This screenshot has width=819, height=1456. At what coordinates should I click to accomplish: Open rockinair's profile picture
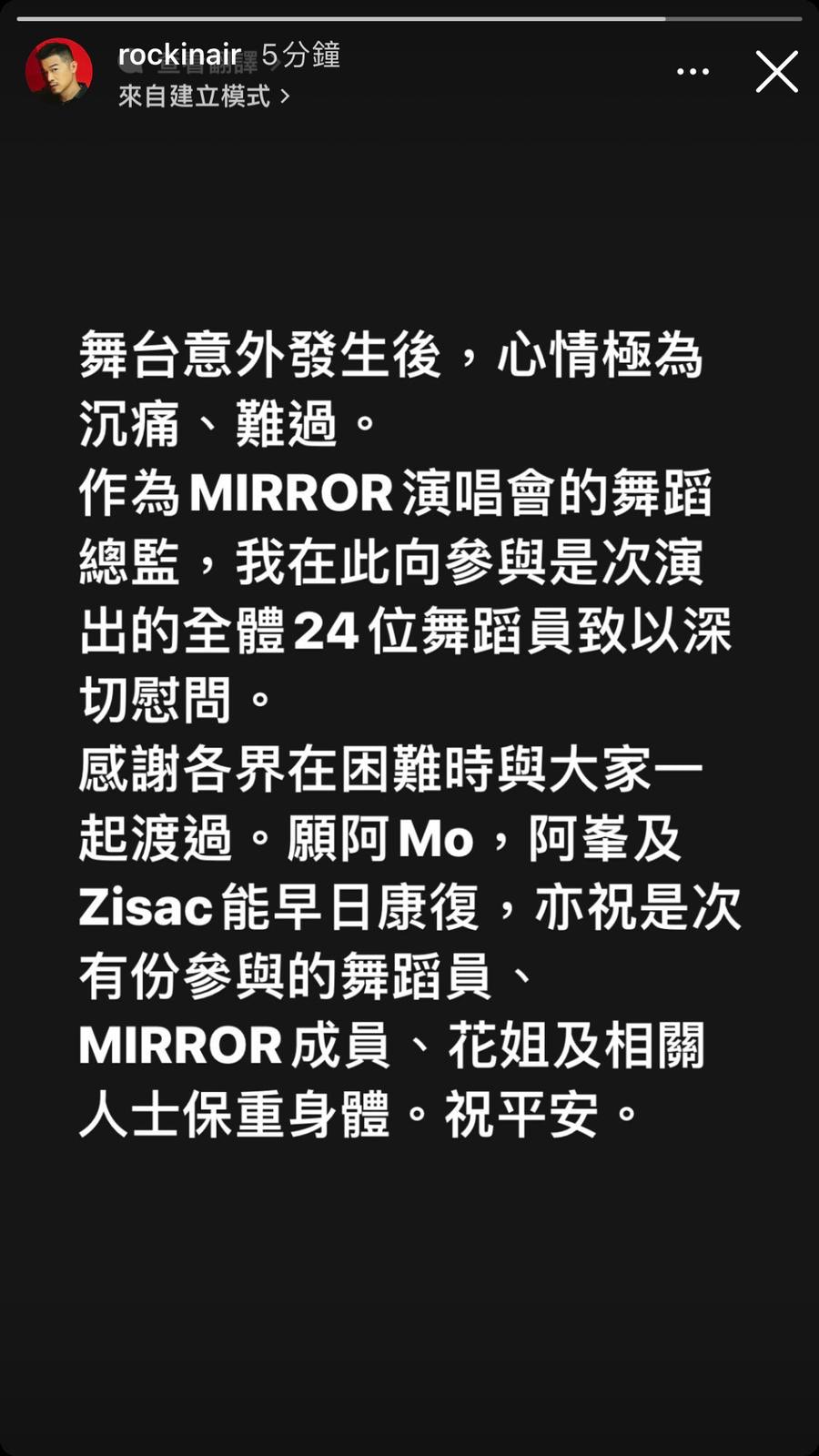point(59,71)
